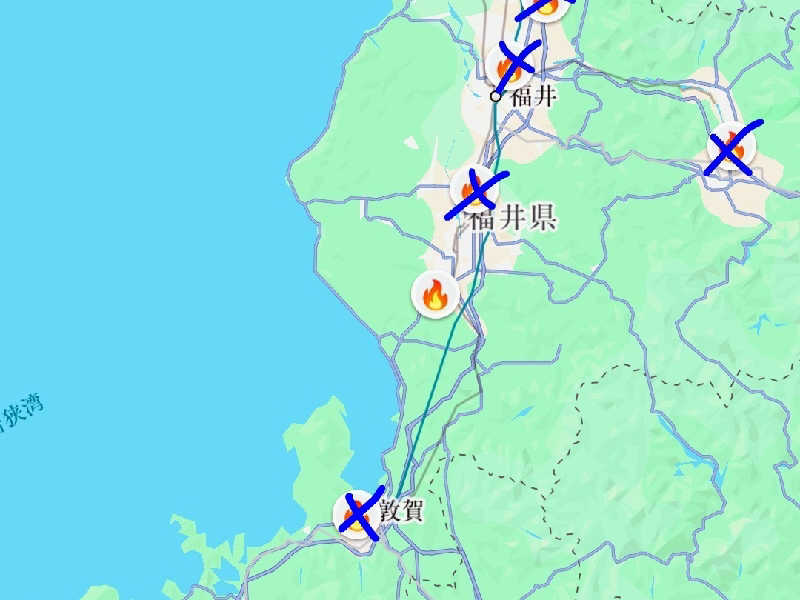The width and height of the screenshot is (800, 600).
Task: Open the crossed fire marker just above 福井
Action: (x=514, y=65)
